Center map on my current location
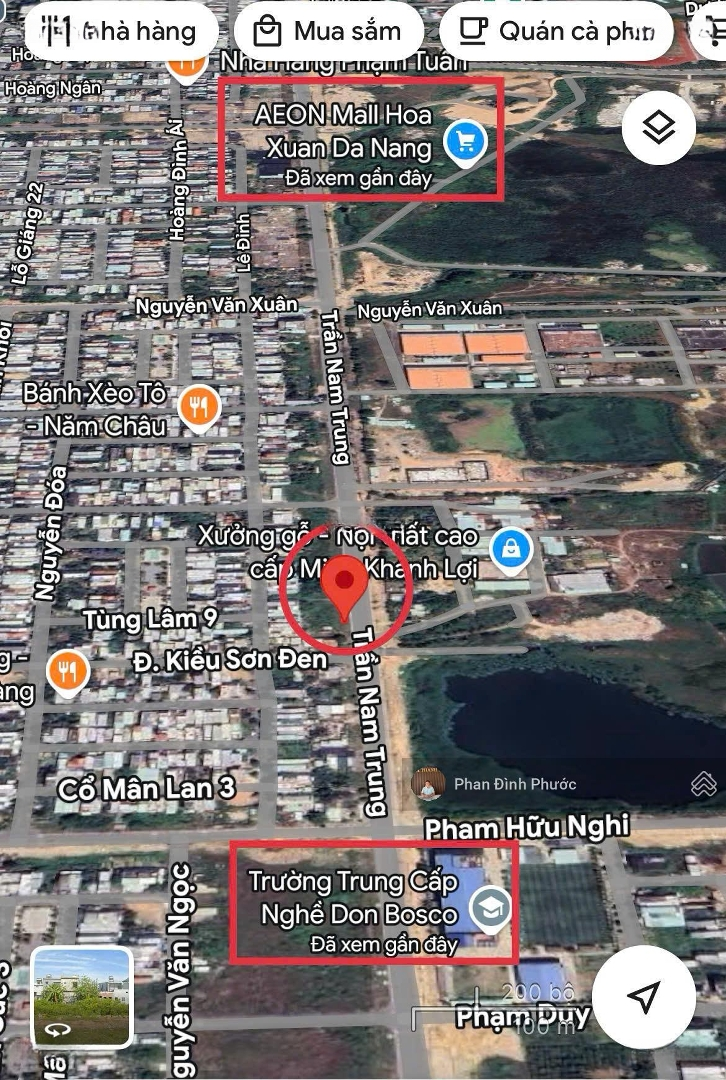726x1080 pixels. pos(644,996)
